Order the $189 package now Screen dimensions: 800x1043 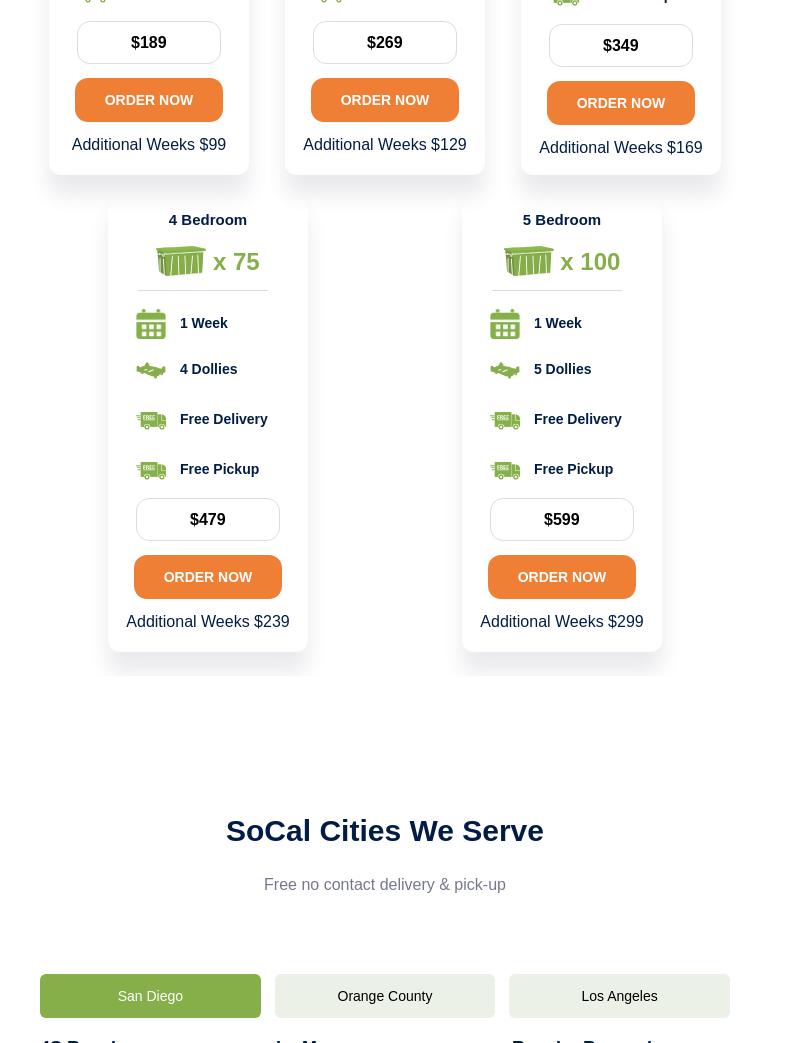click(148, 100)
